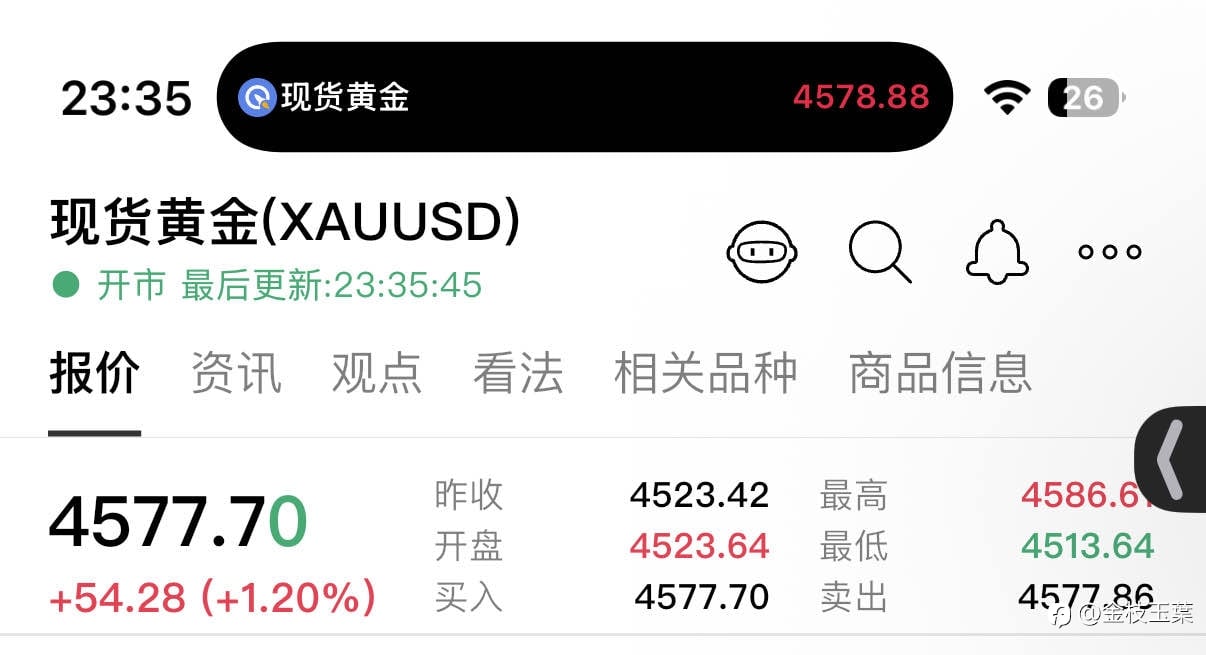Open the robot assistant icon

click(762, 251)
